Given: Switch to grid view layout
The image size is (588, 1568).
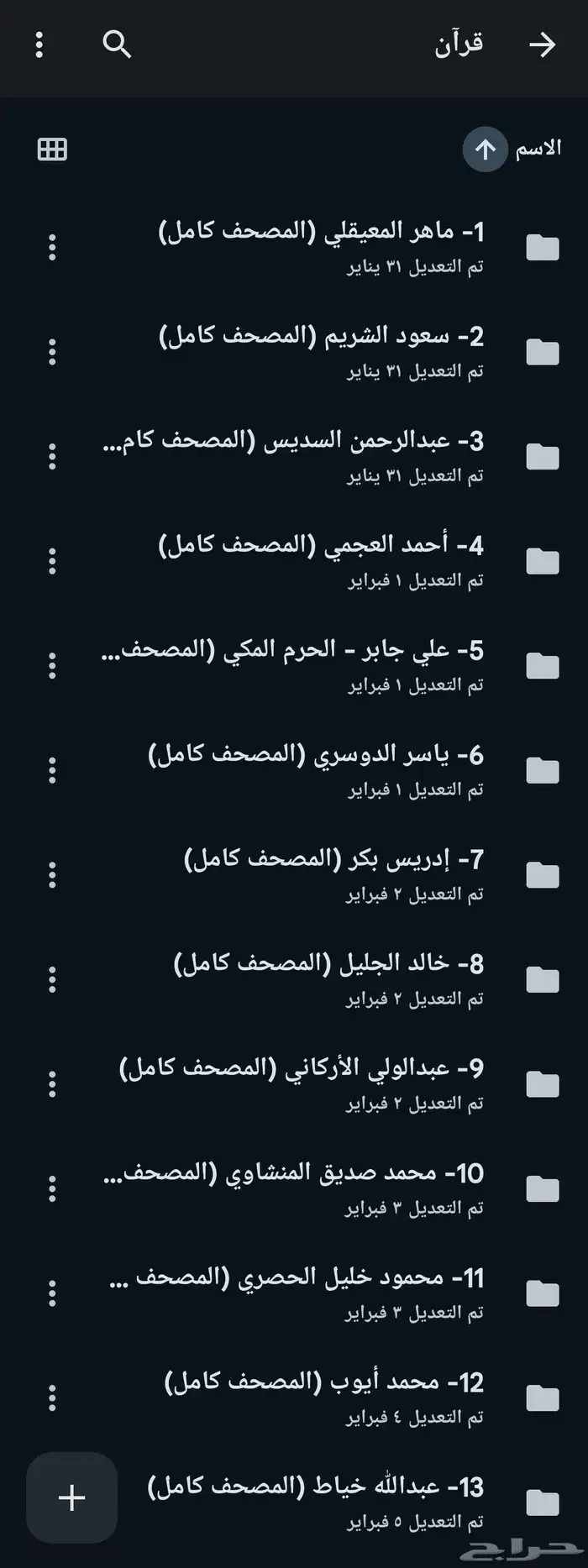Looking at the screenshot, I should [x=52, y=149].
